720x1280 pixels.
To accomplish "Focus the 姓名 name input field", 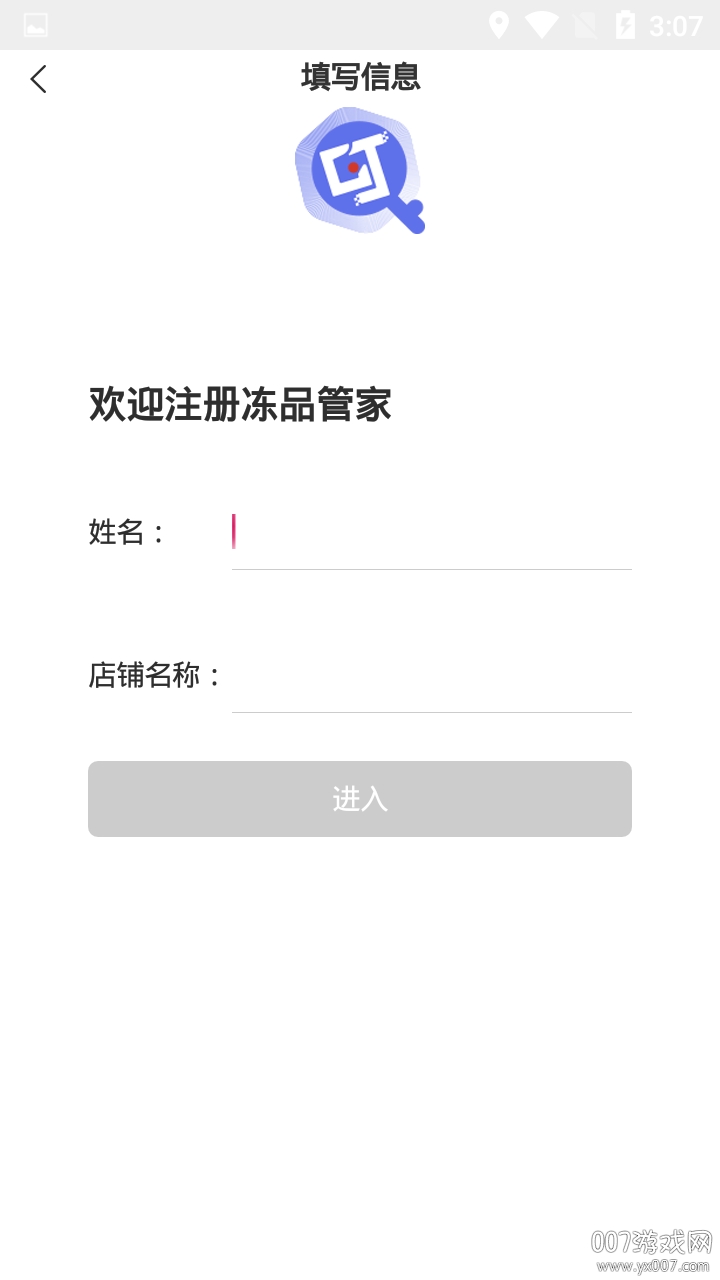I will pyautogui.click(x=431, y=533).
